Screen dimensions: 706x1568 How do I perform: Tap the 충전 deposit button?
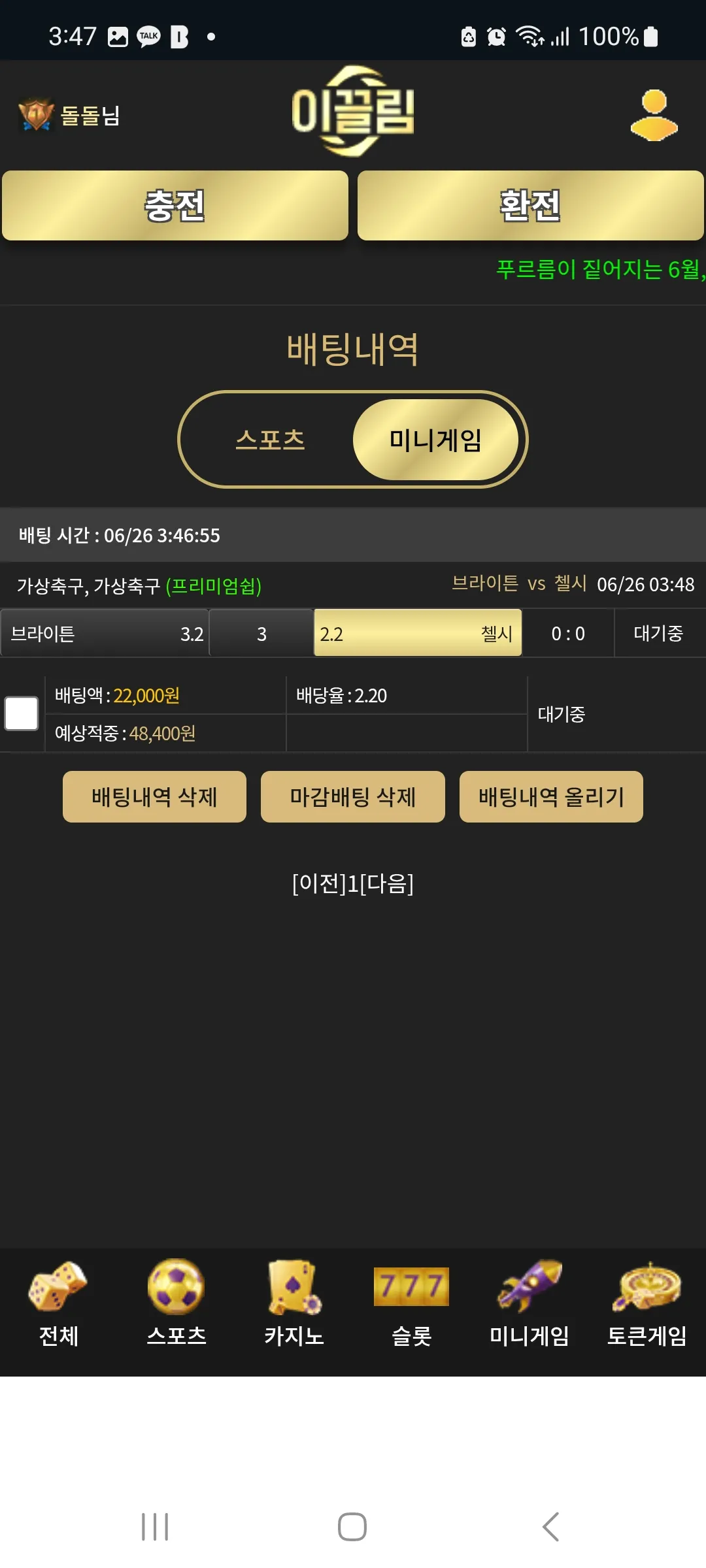pyautogui.click(x=175, y=206)
